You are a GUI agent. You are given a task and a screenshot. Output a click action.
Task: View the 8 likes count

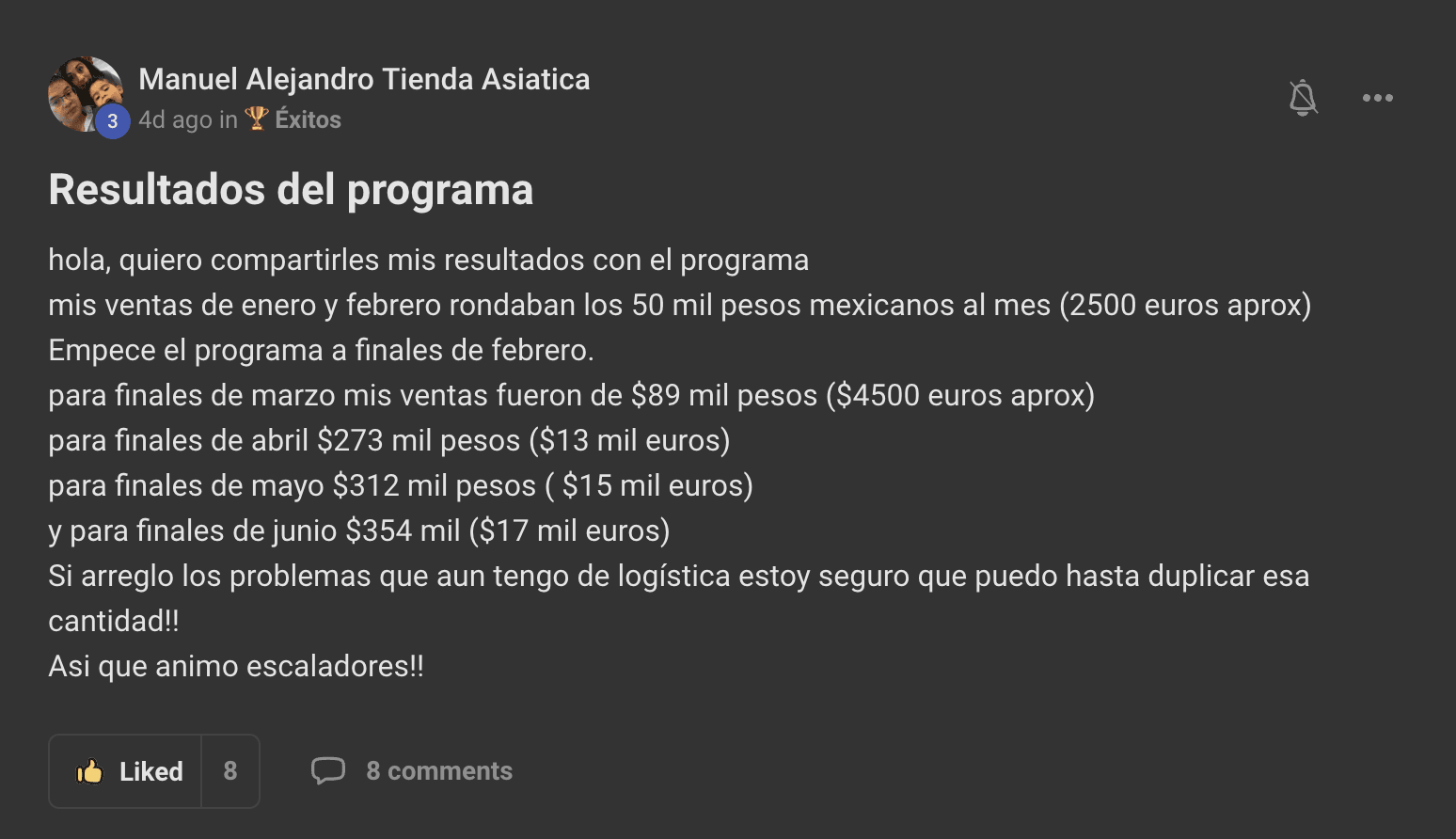230,771
